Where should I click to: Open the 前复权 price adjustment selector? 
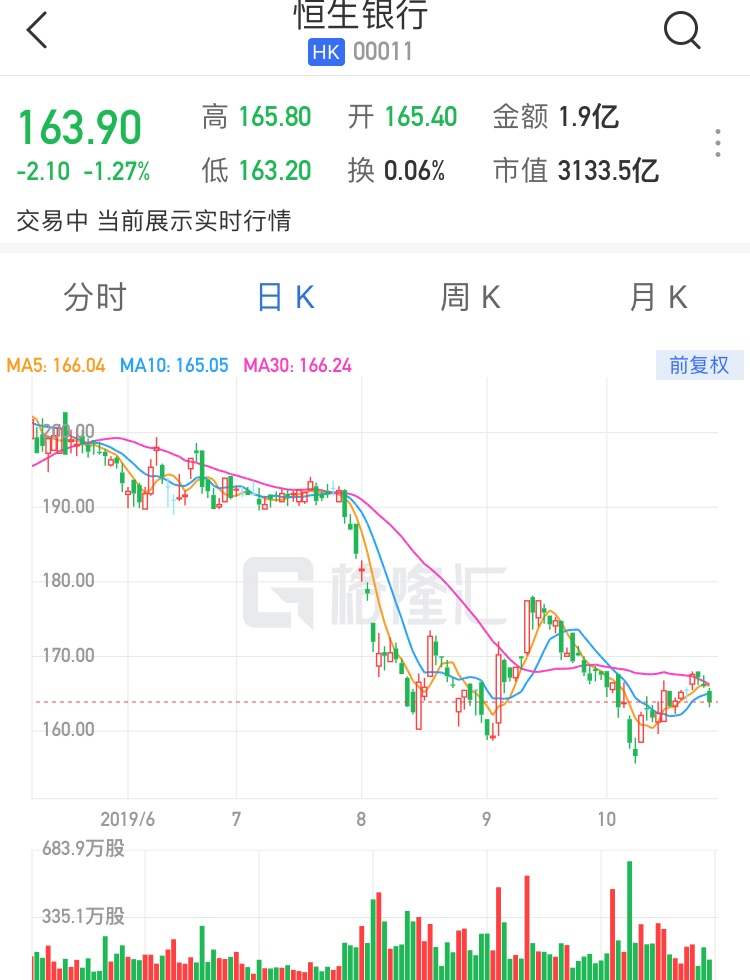click(699, 365)
